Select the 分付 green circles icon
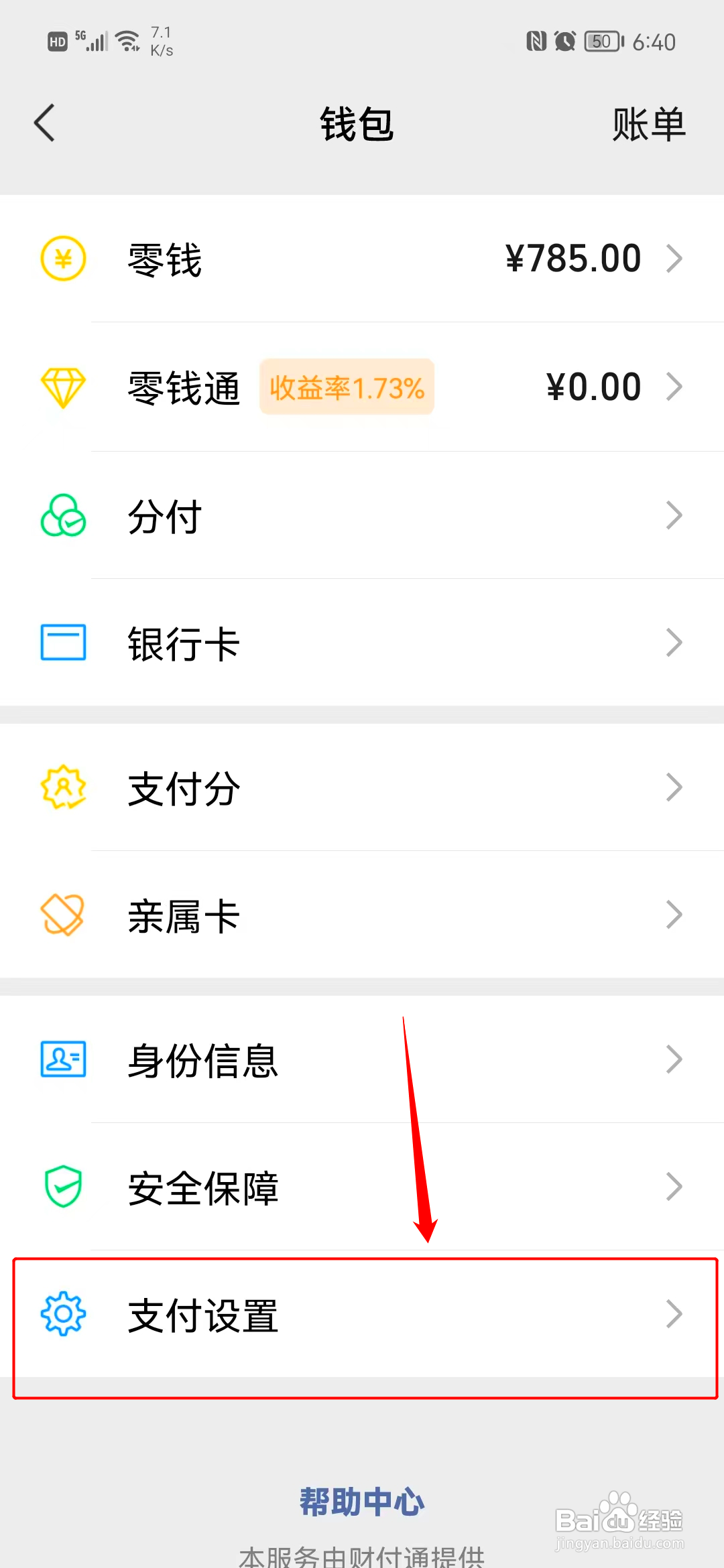Image resolution: width=724 pixels, height=1568 pixels. [x=62, y=515]
